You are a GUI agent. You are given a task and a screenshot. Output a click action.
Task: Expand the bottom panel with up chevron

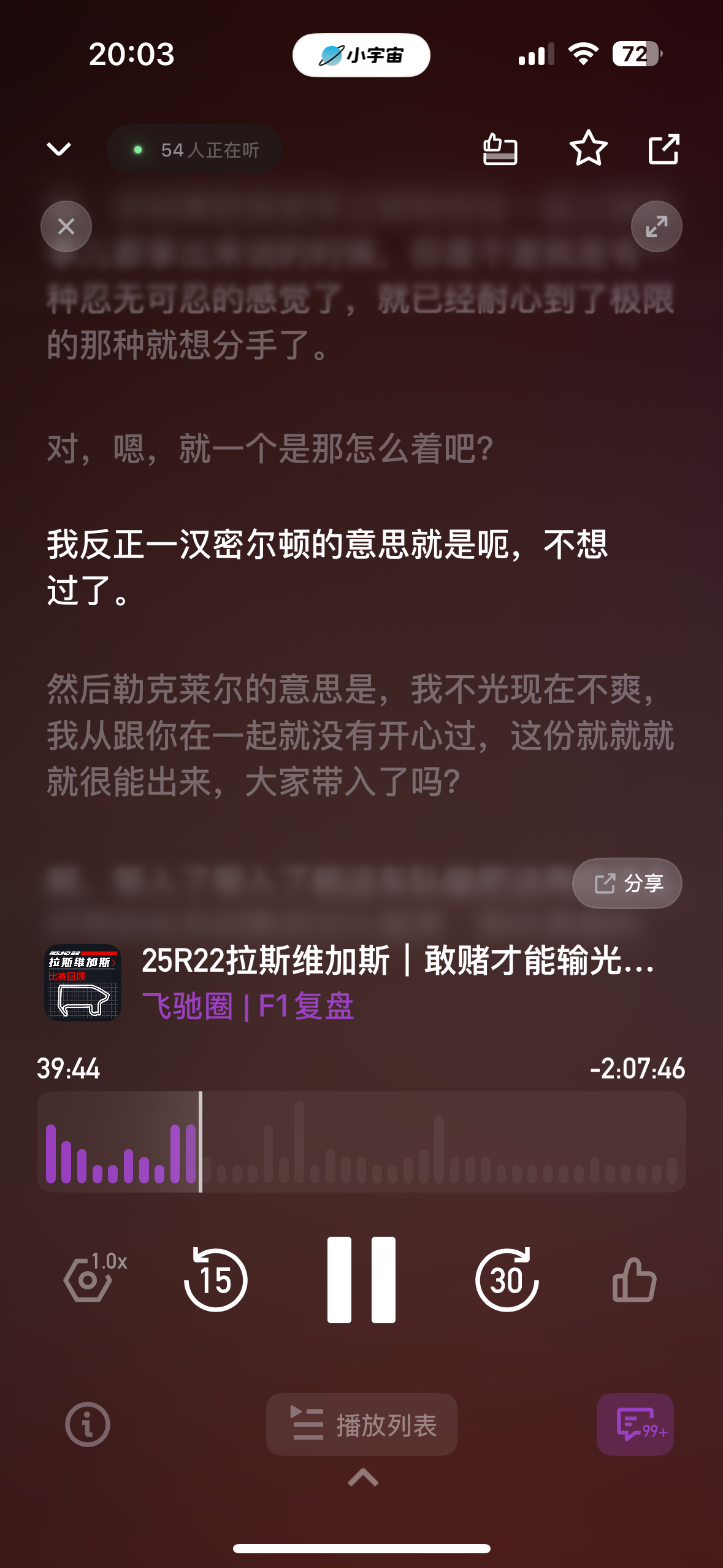click(362, 1478)
